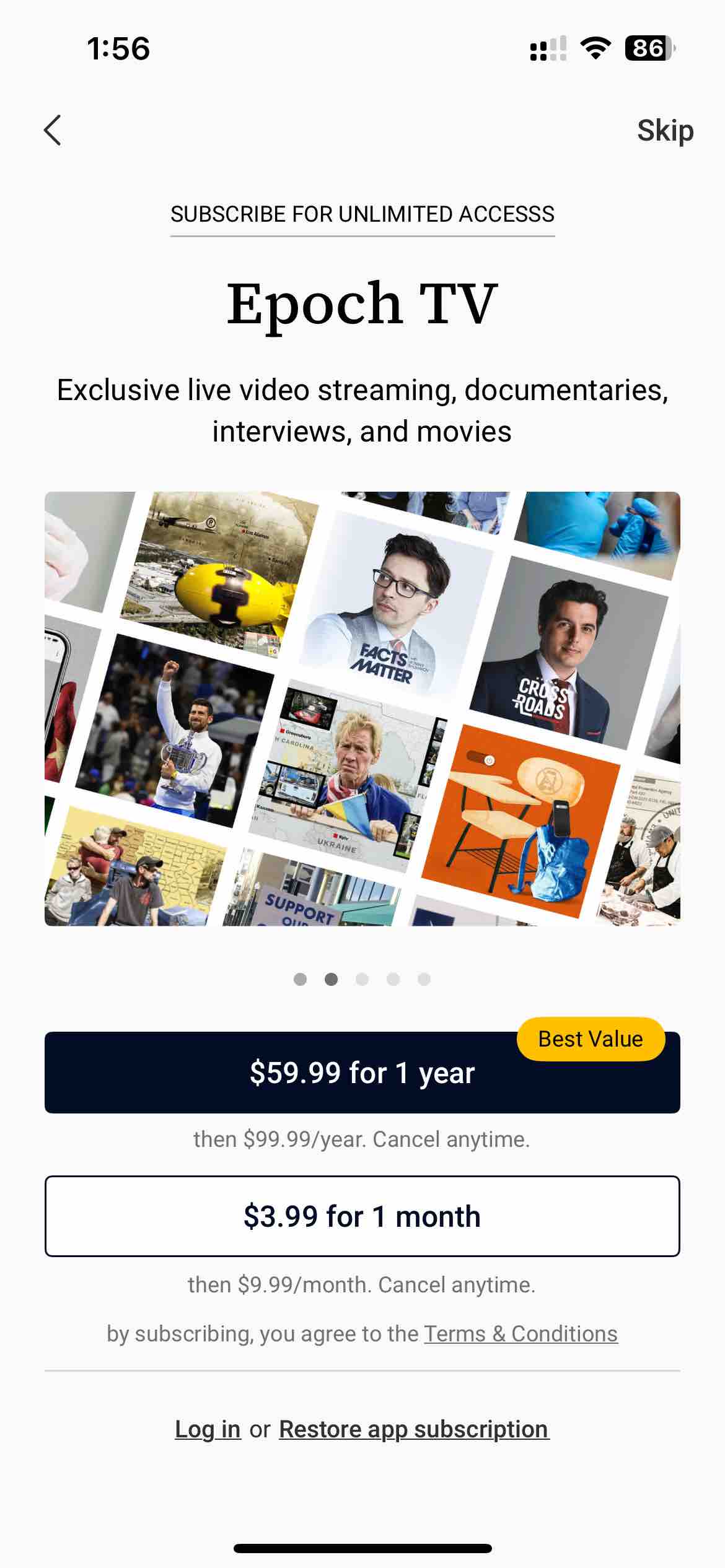This screenshot has height=1568, width=725.
Task: Go back using the top-left arrow
Action: pos(53,130)
